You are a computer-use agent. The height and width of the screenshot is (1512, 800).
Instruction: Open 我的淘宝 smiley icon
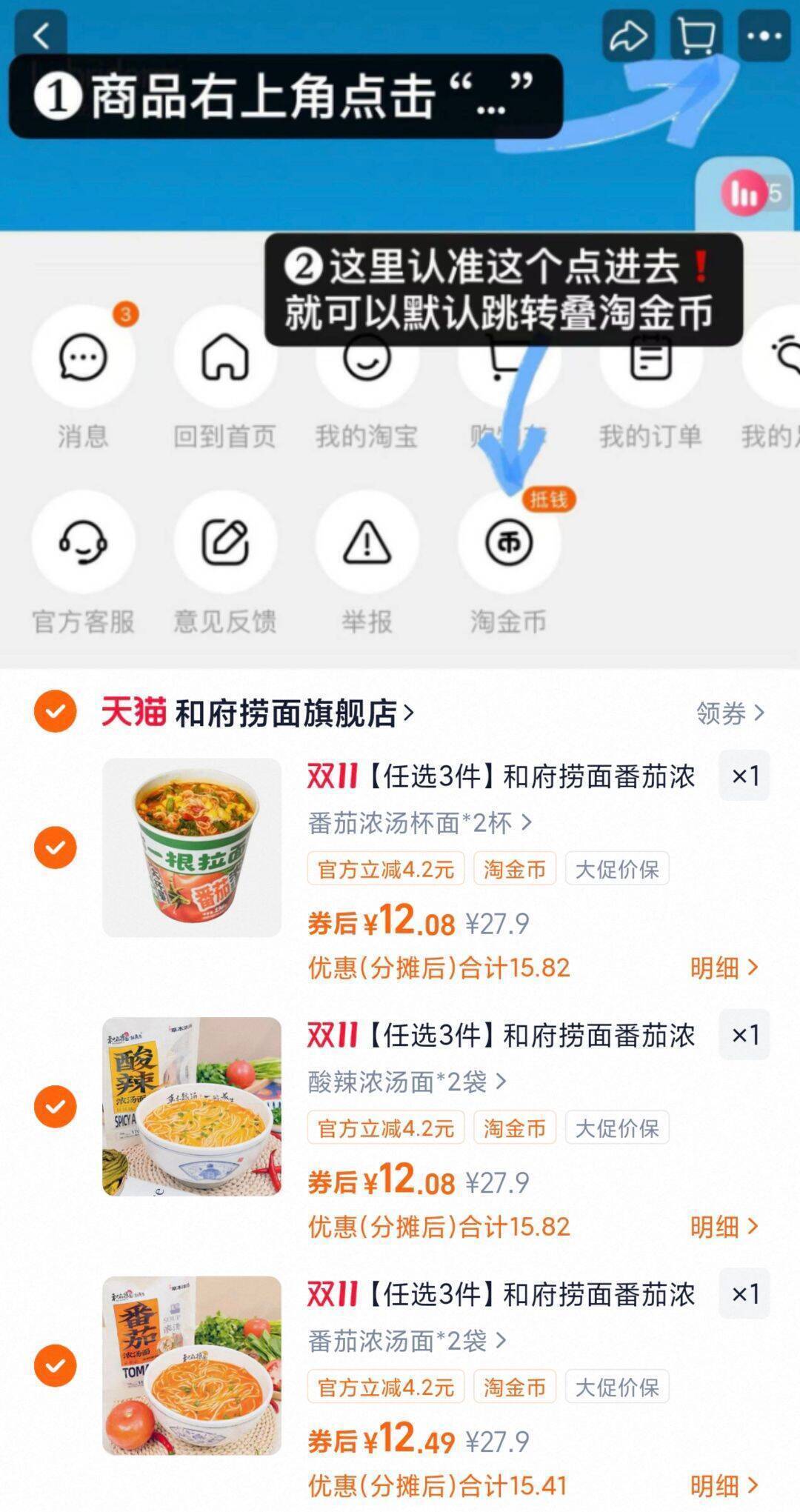(368, 358)
